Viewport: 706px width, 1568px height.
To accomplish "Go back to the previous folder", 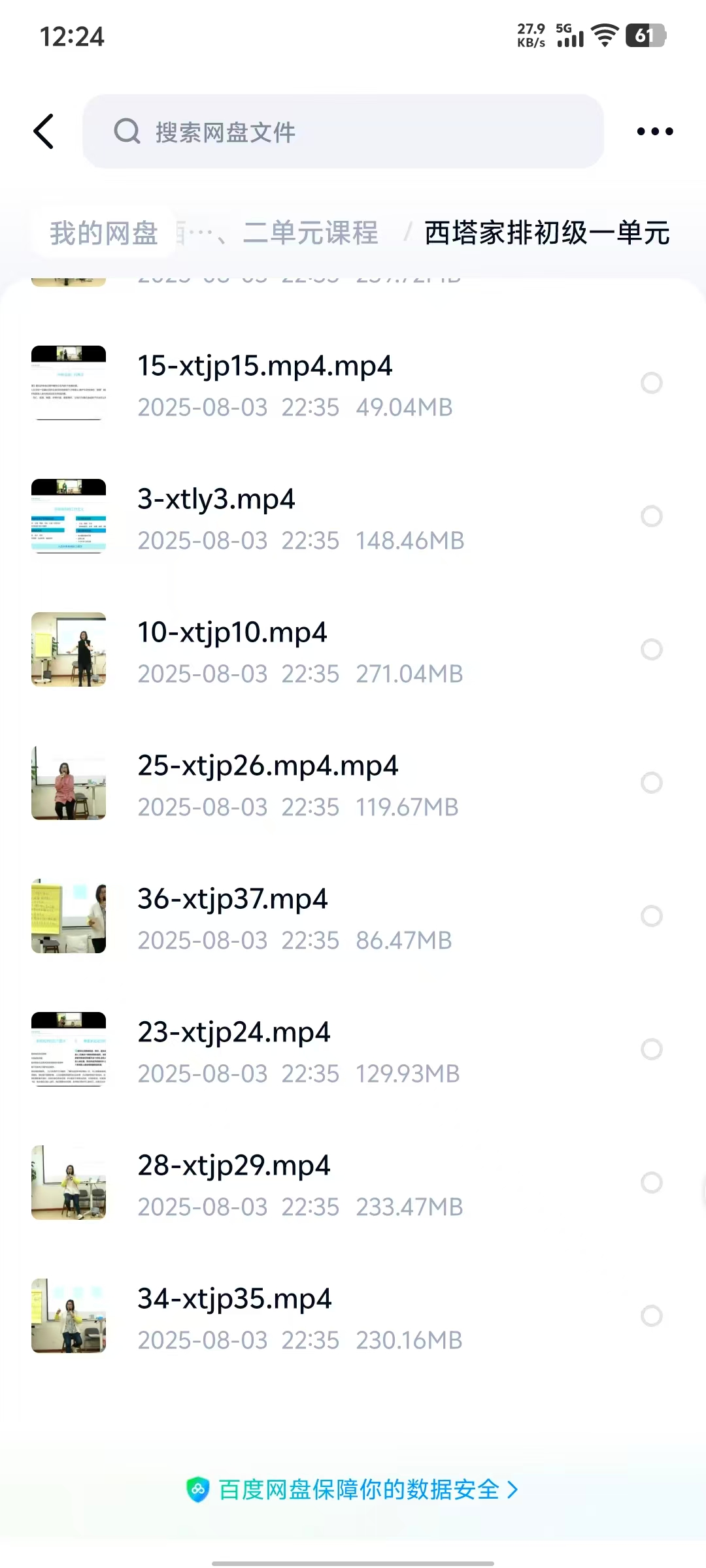I will [44, 131].
